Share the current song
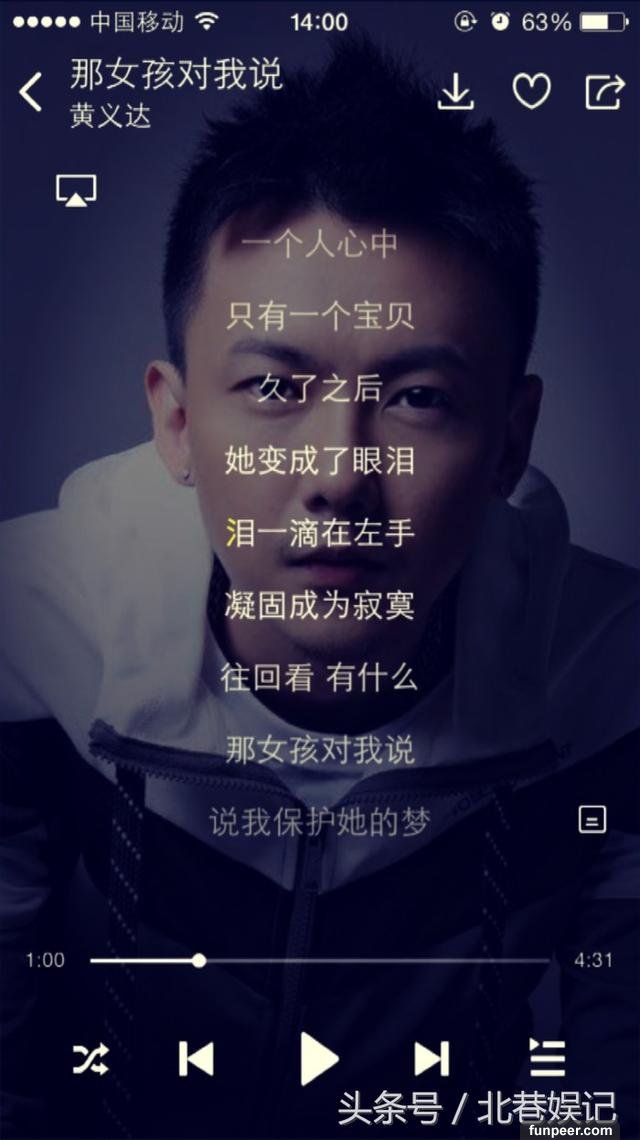 click(604, 92)
